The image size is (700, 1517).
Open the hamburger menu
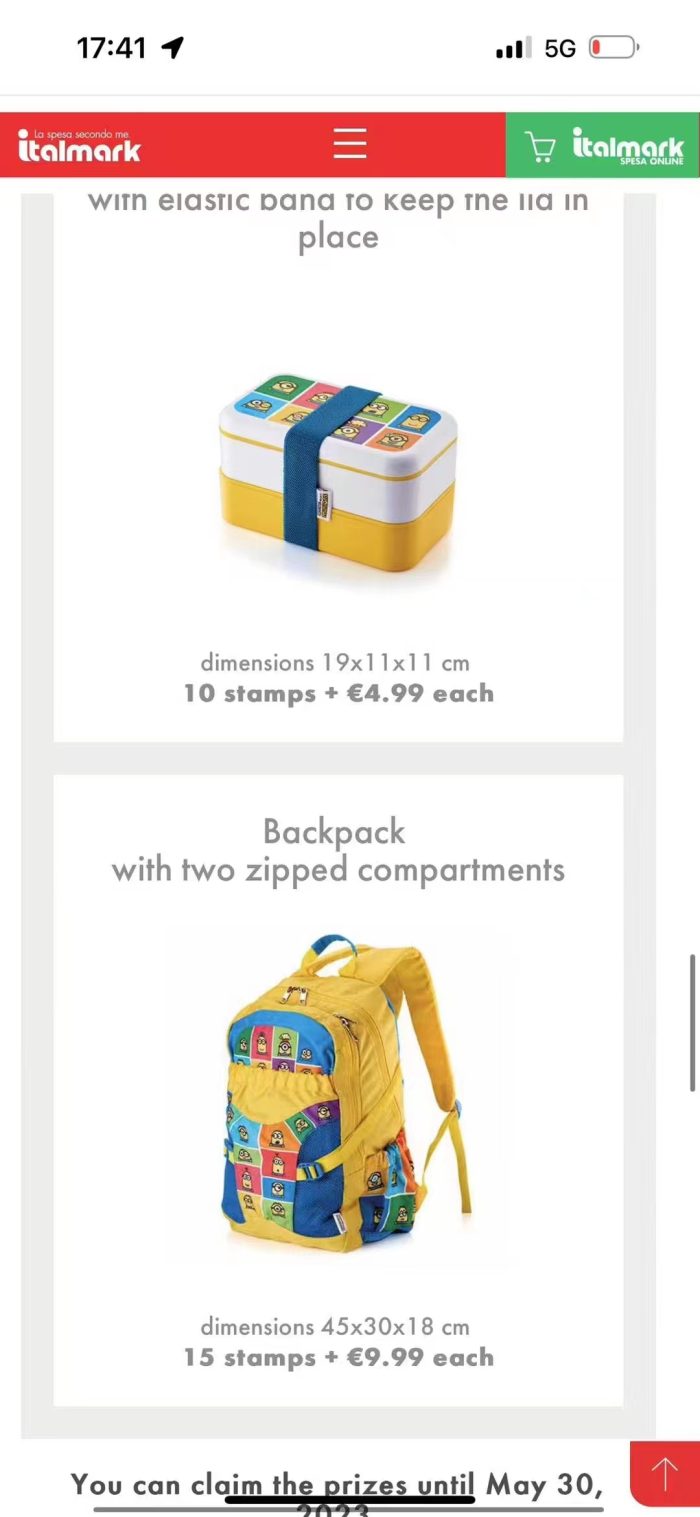point(350,144)
